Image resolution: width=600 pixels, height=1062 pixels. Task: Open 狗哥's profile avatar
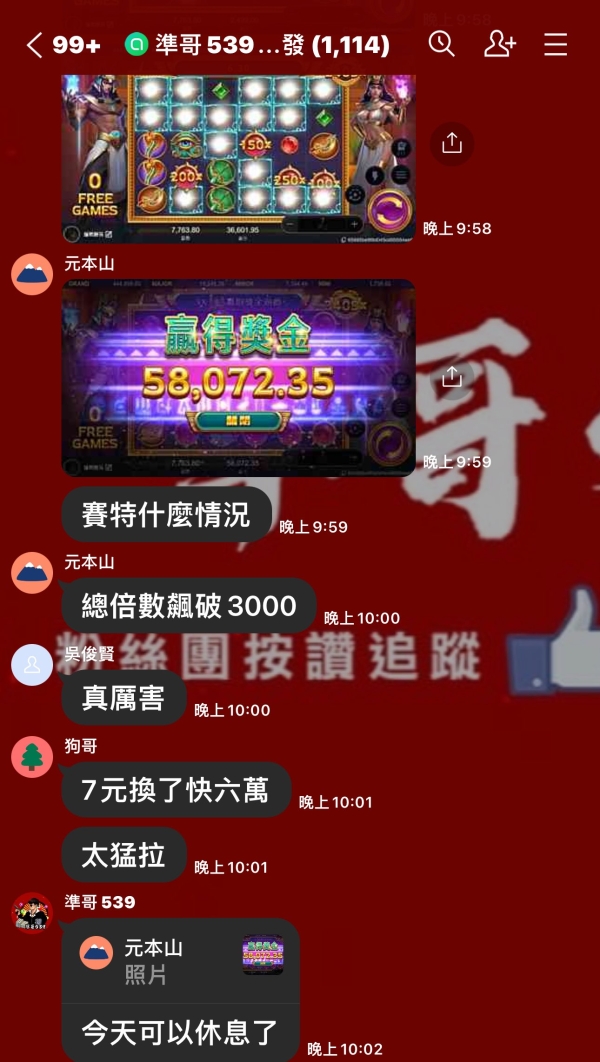coord(32,757)
